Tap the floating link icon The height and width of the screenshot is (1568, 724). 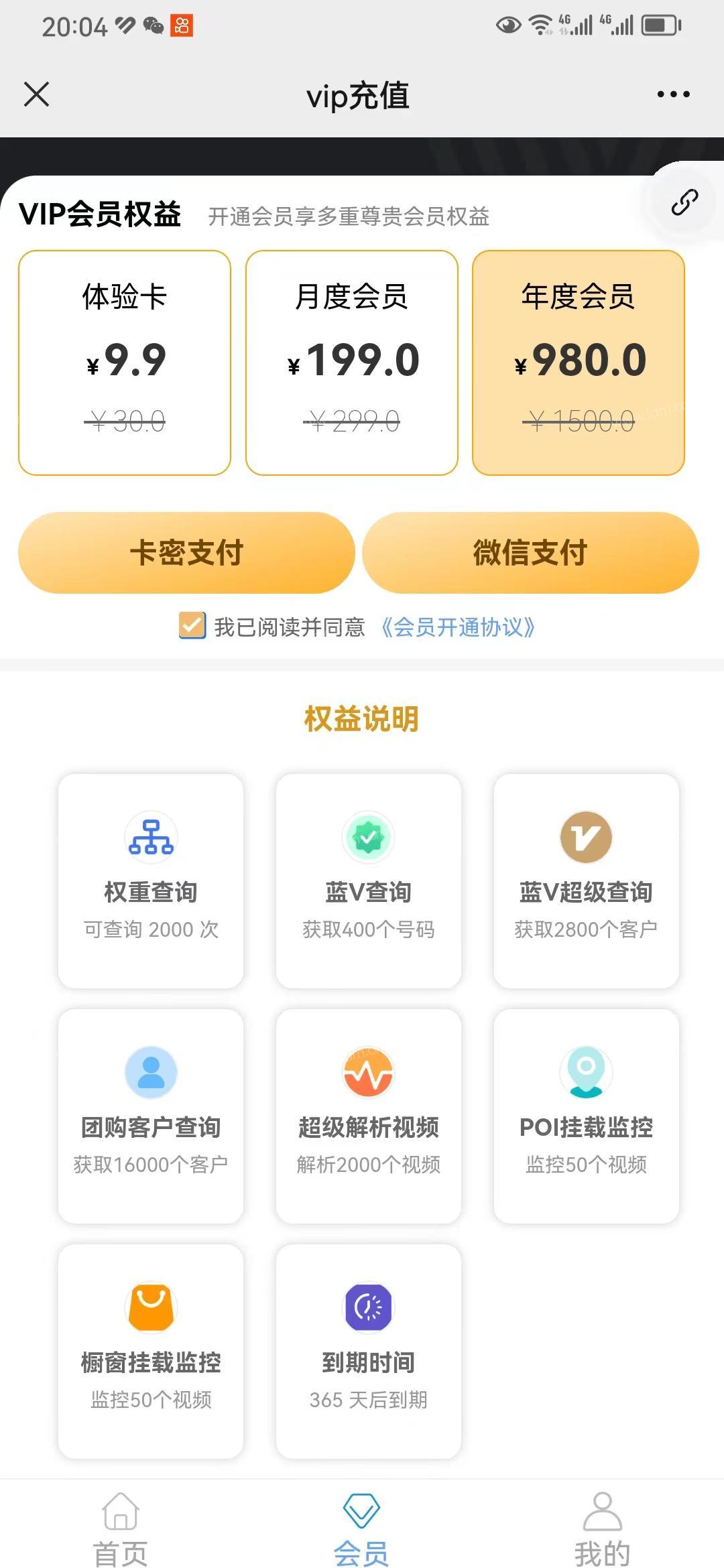pos(684,202)
